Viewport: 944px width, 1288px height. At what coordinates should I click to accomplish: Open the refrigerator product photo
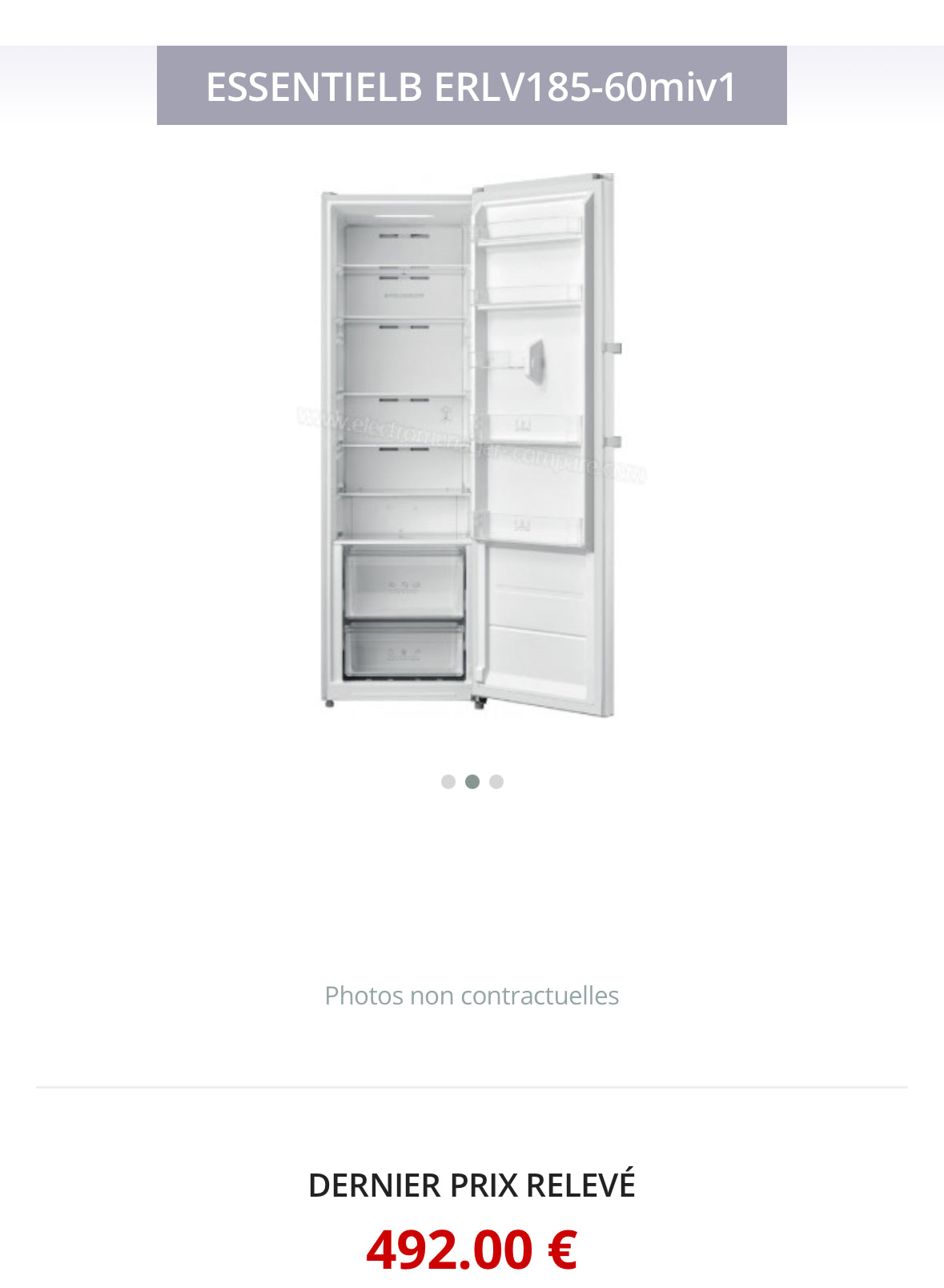471,445
